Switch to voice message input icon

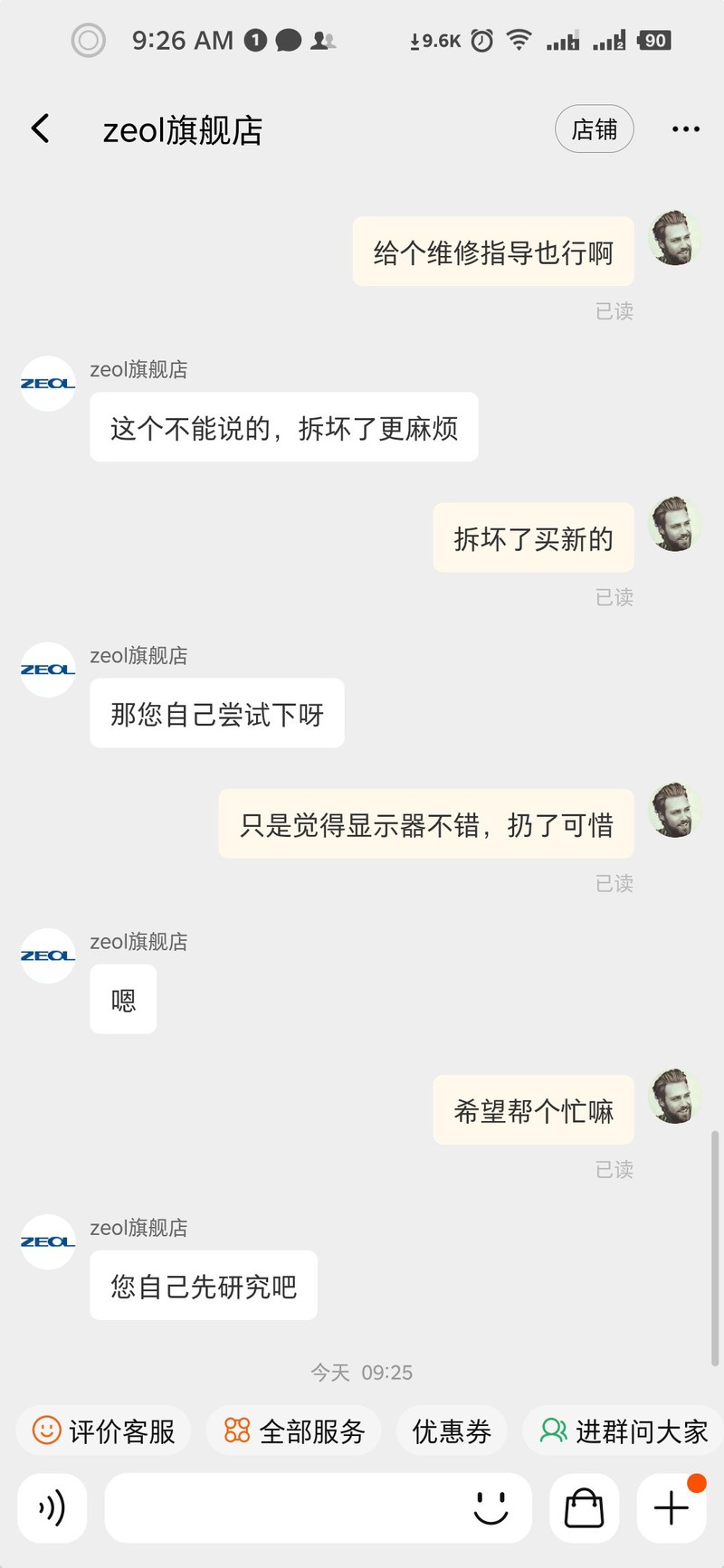(52, 1507)
